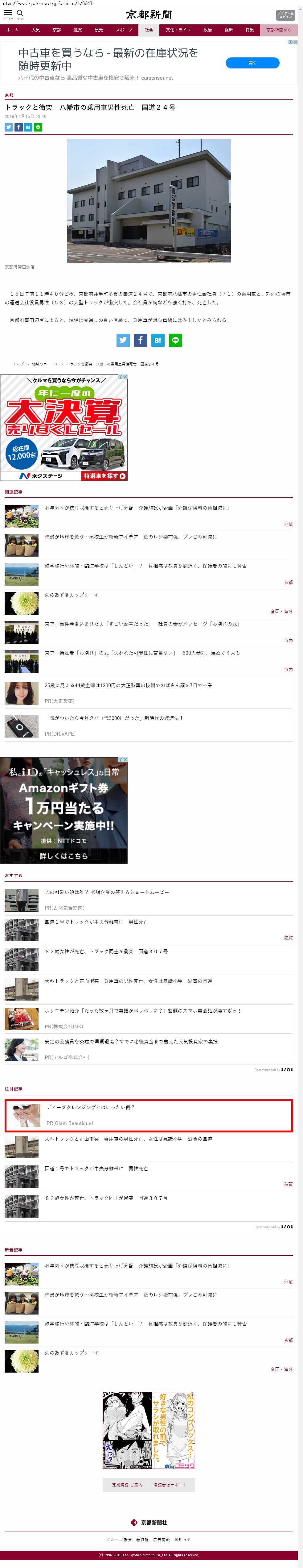Tap 開く on the carsensor ad
The width and height of the screenshot is (303, 1568).
252,63
